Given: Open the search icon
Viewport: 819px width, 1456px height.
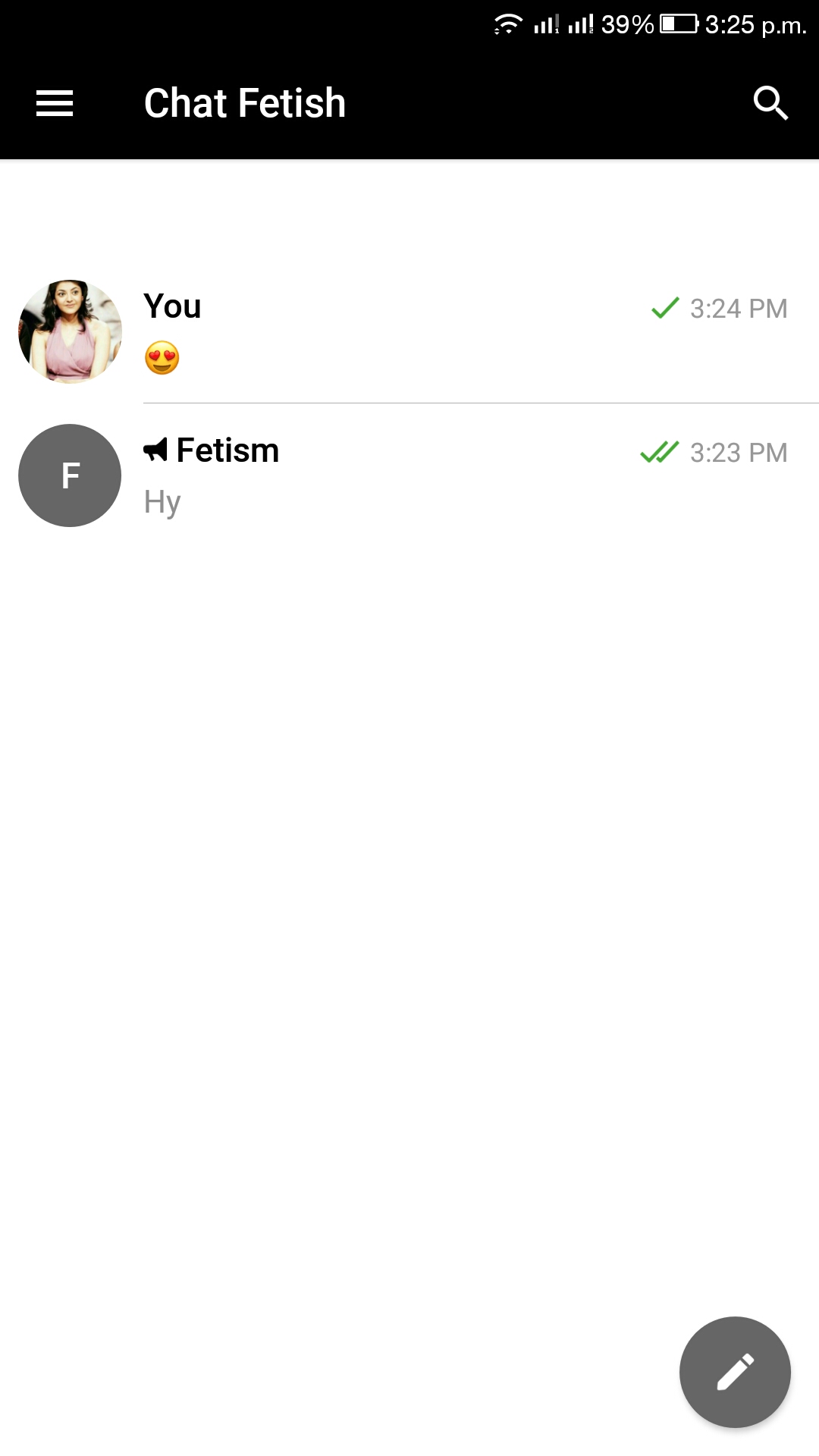Looking at the screenshot, I should pos(770,103).
